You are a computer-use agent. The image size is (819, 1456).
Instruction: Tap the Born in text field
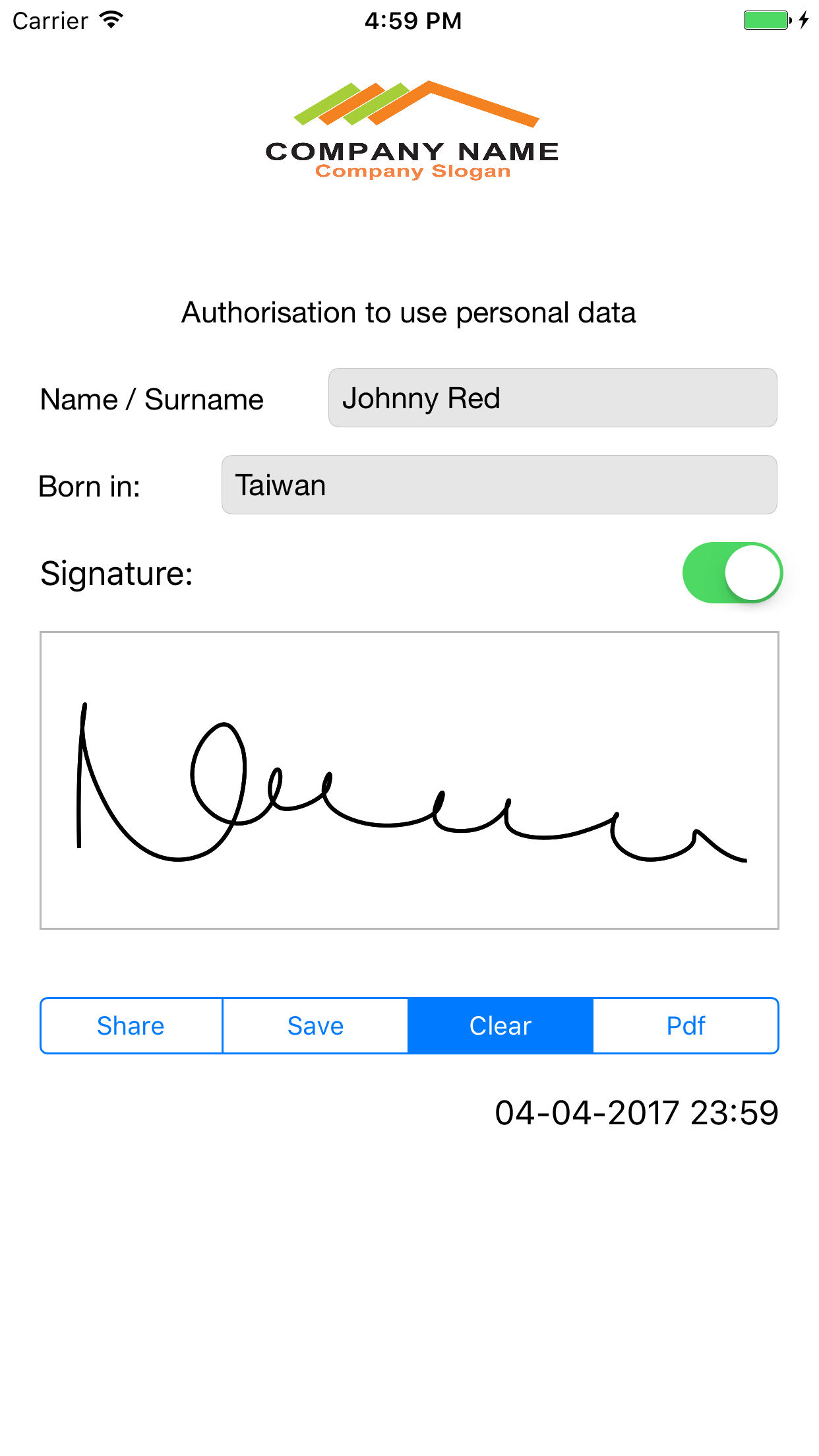click(x=499, y=485)
